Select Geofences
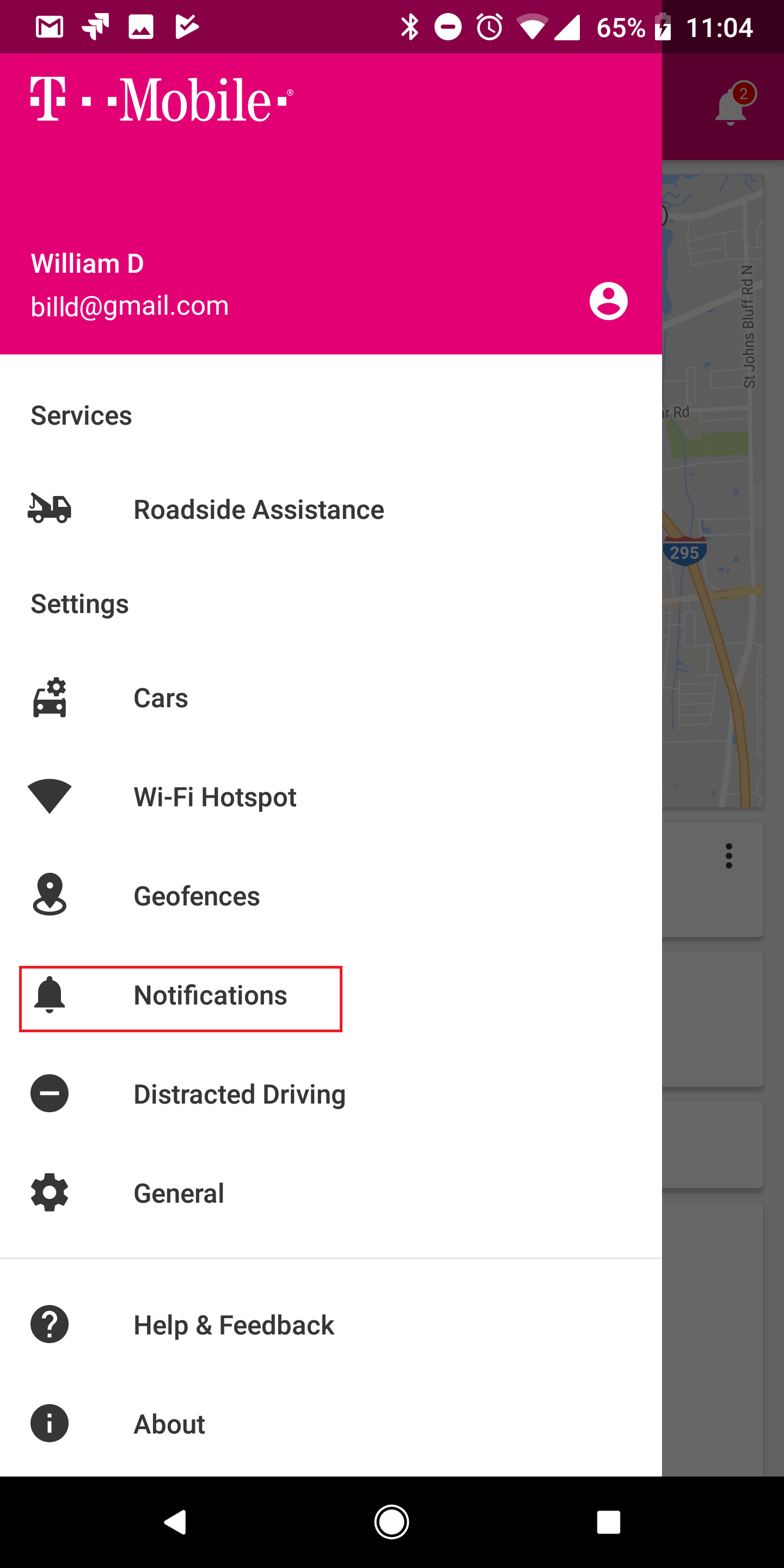The width and height of the screenshot is (784, 1568). (x=196, y=896)
